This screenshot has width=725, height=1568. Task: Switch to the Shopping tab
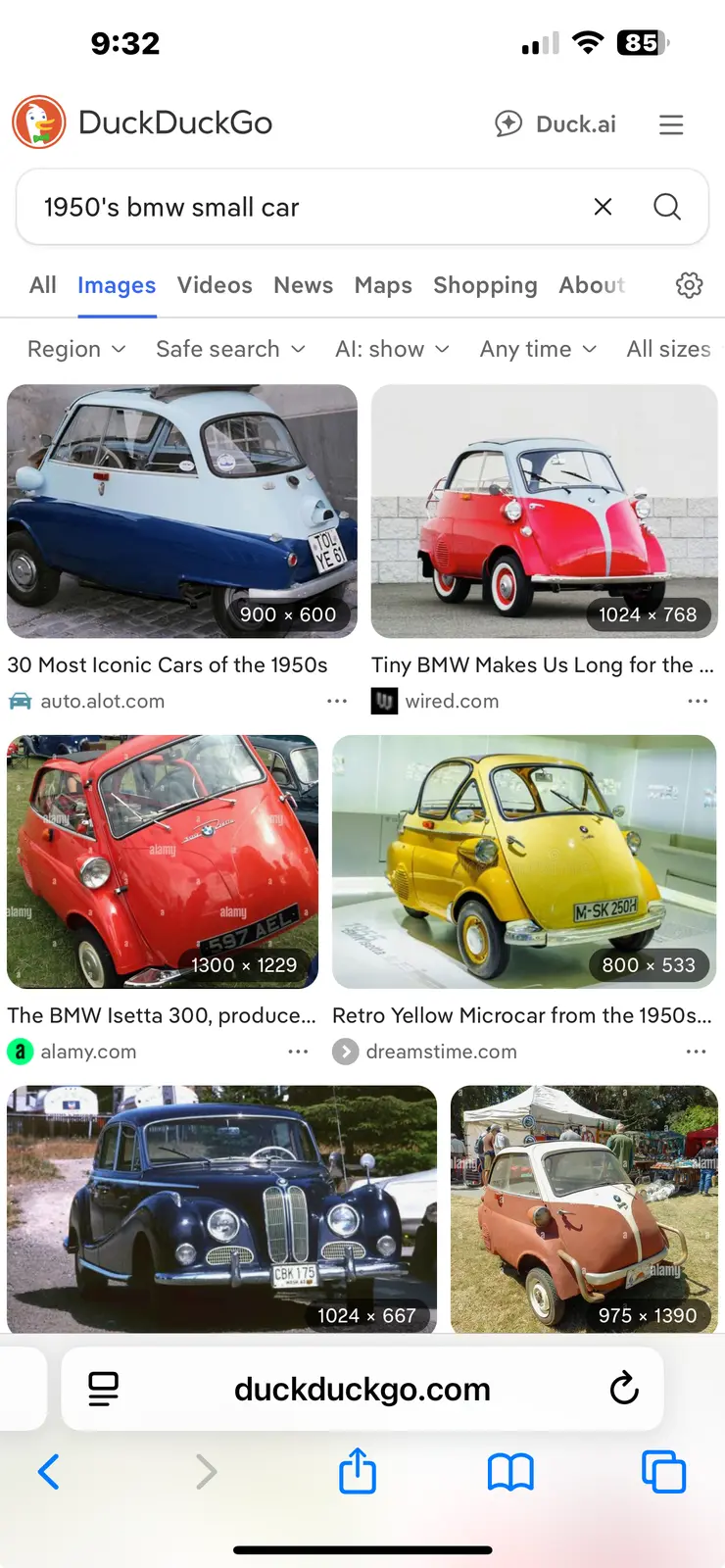pos(485,285)
